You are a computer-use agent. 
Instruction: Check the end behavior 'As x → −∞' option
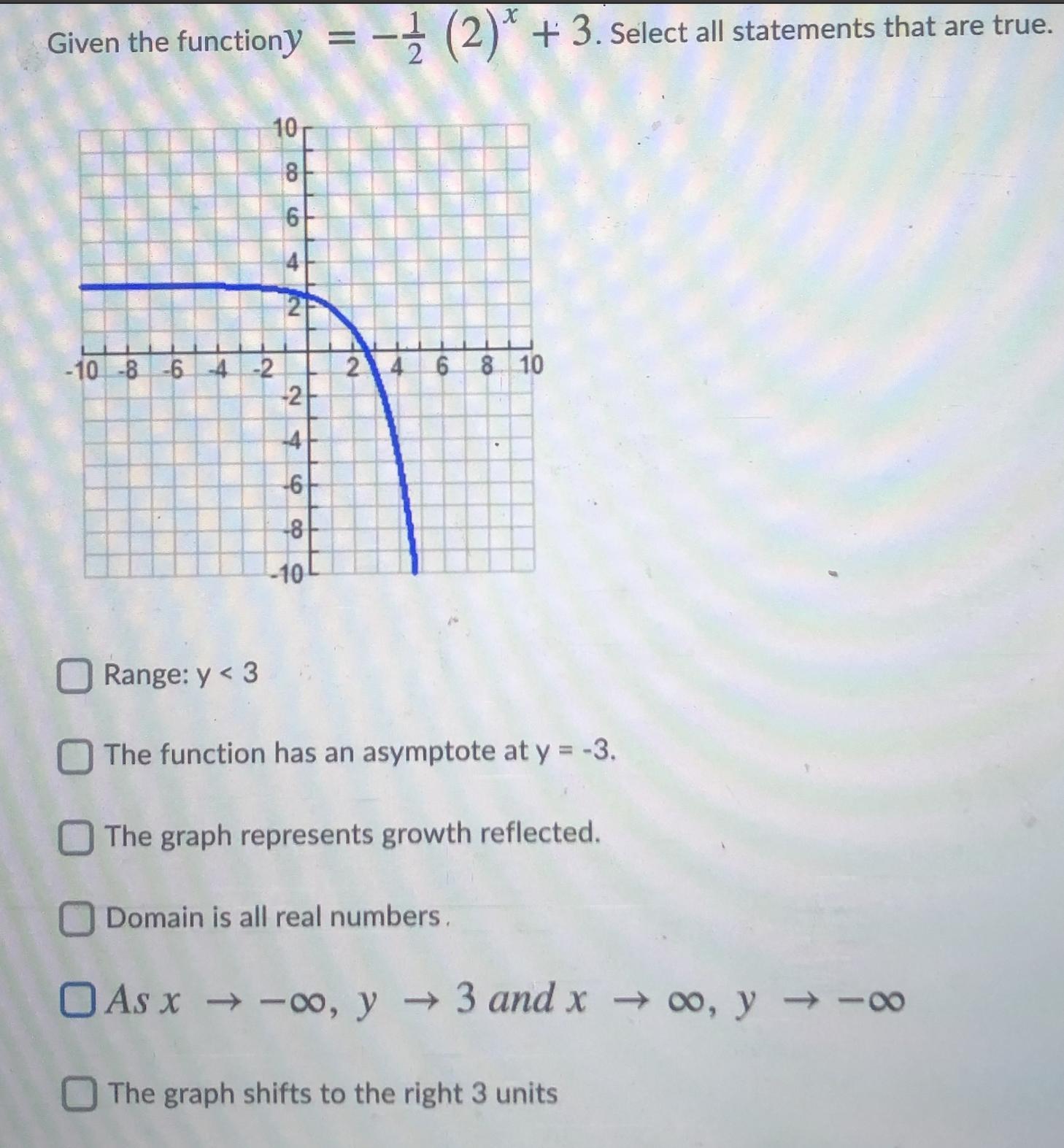tap(77, 1000)
